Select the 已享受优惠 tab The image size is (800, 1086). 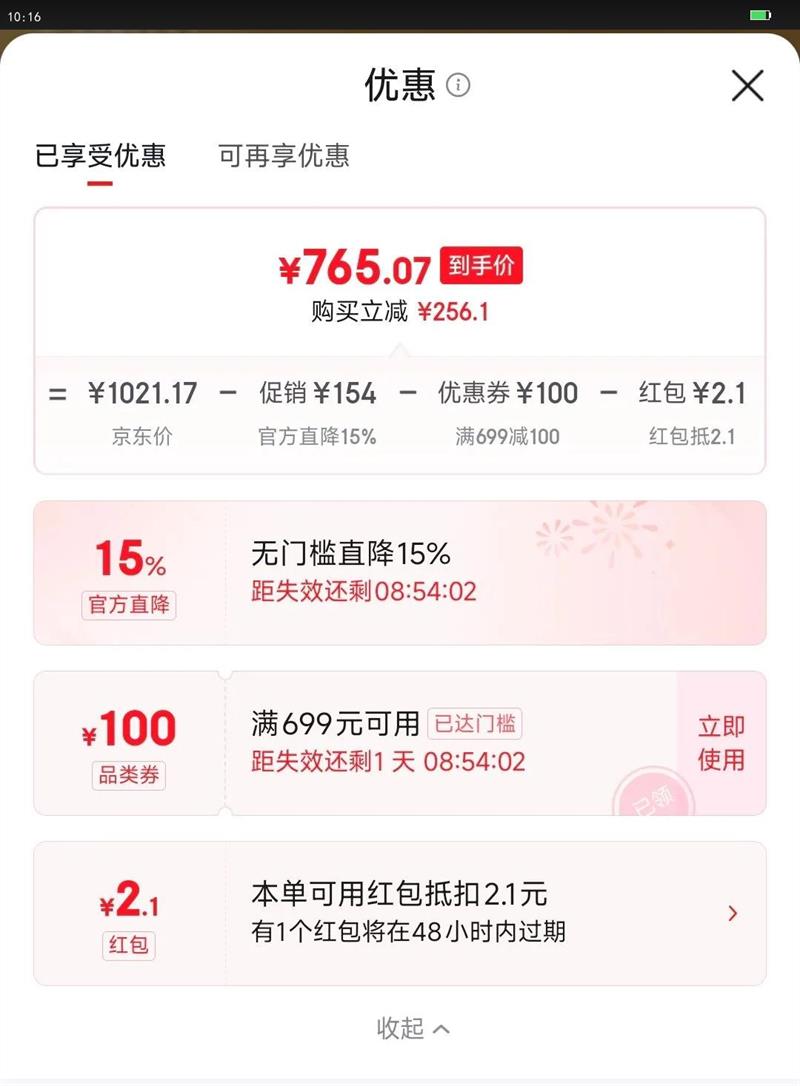[x=100, y=155]
